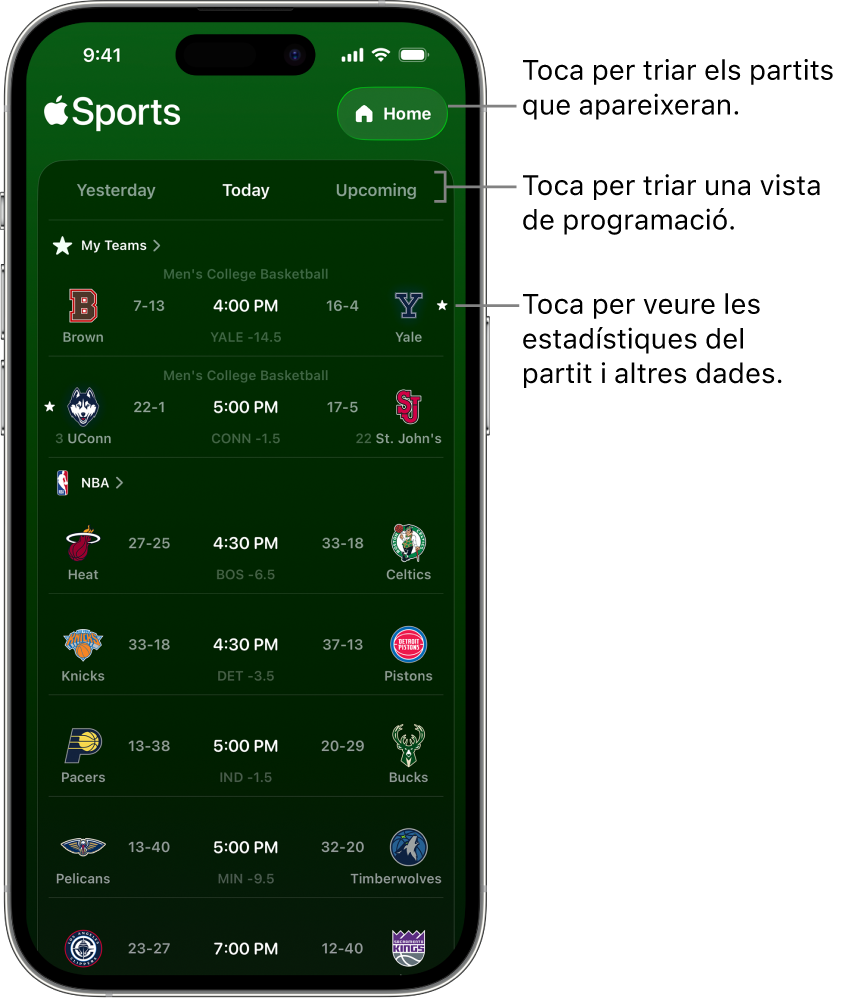Tap the Timberwolves team logo
846x998 pixels.
coord(408,846)
